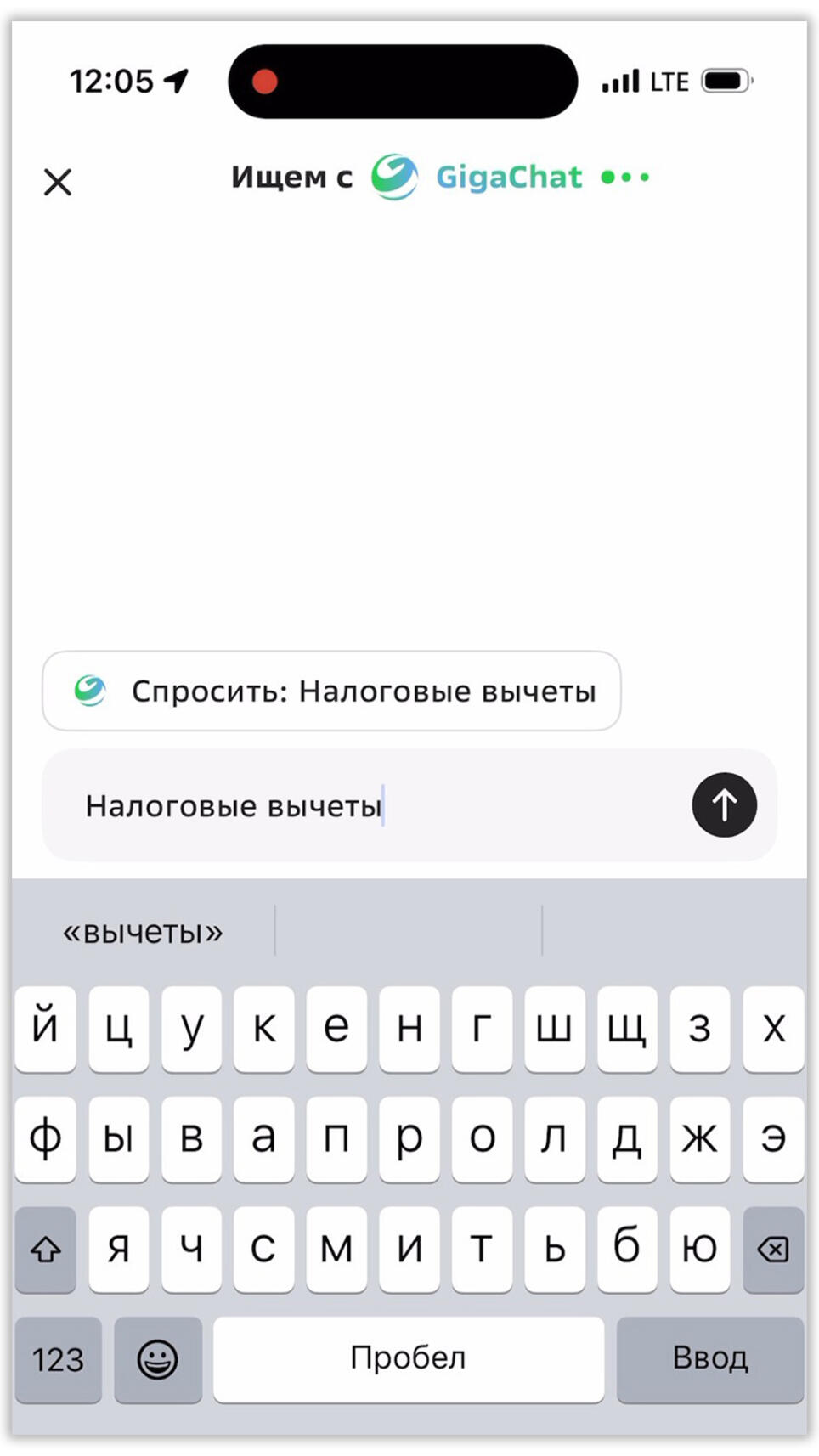Tap the 'Пробел' space bar
This screenshot has height=1456, width=819.
pos(408,1358)
